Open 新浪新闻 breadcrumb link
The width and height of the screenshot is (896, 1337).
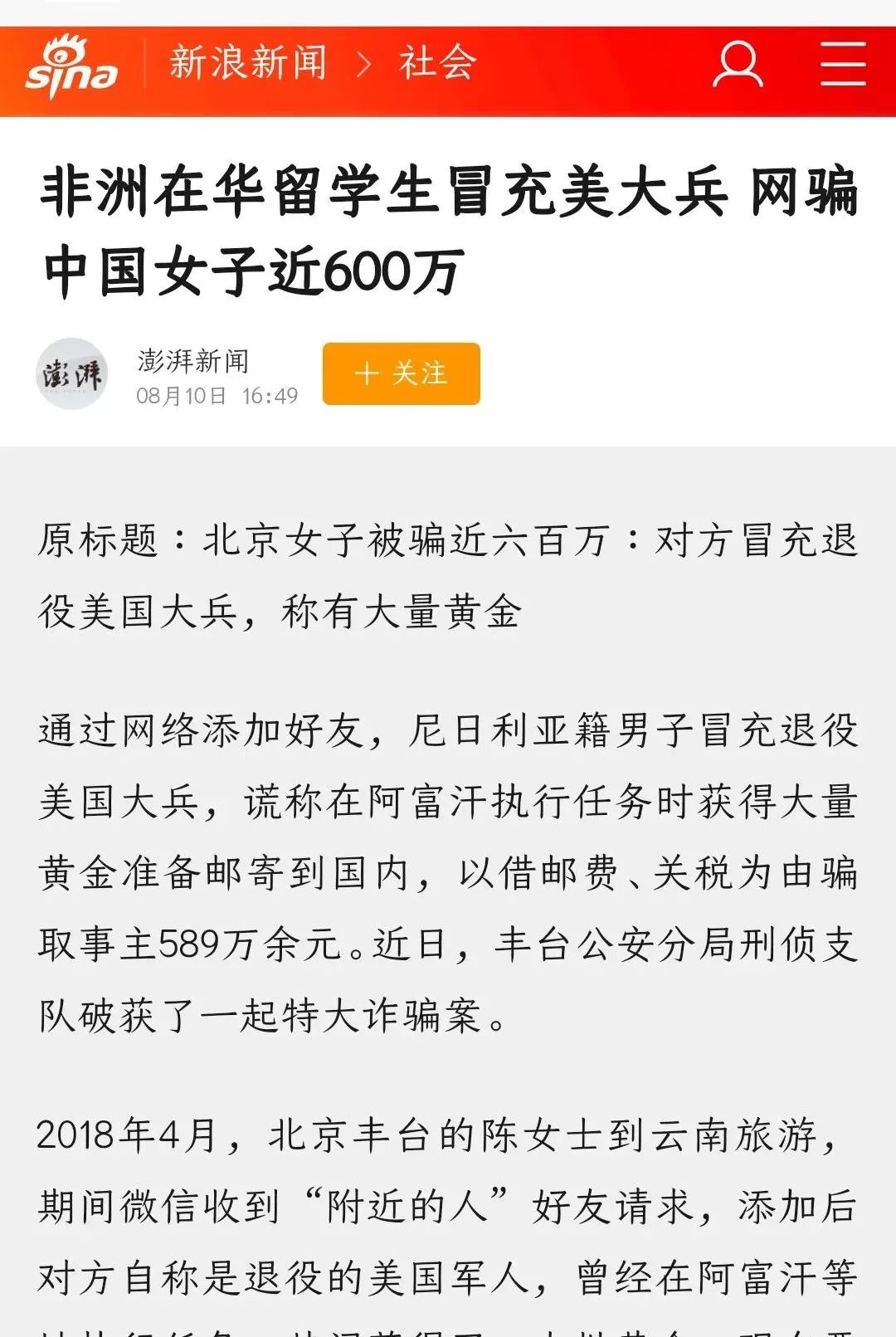point(247,63)
